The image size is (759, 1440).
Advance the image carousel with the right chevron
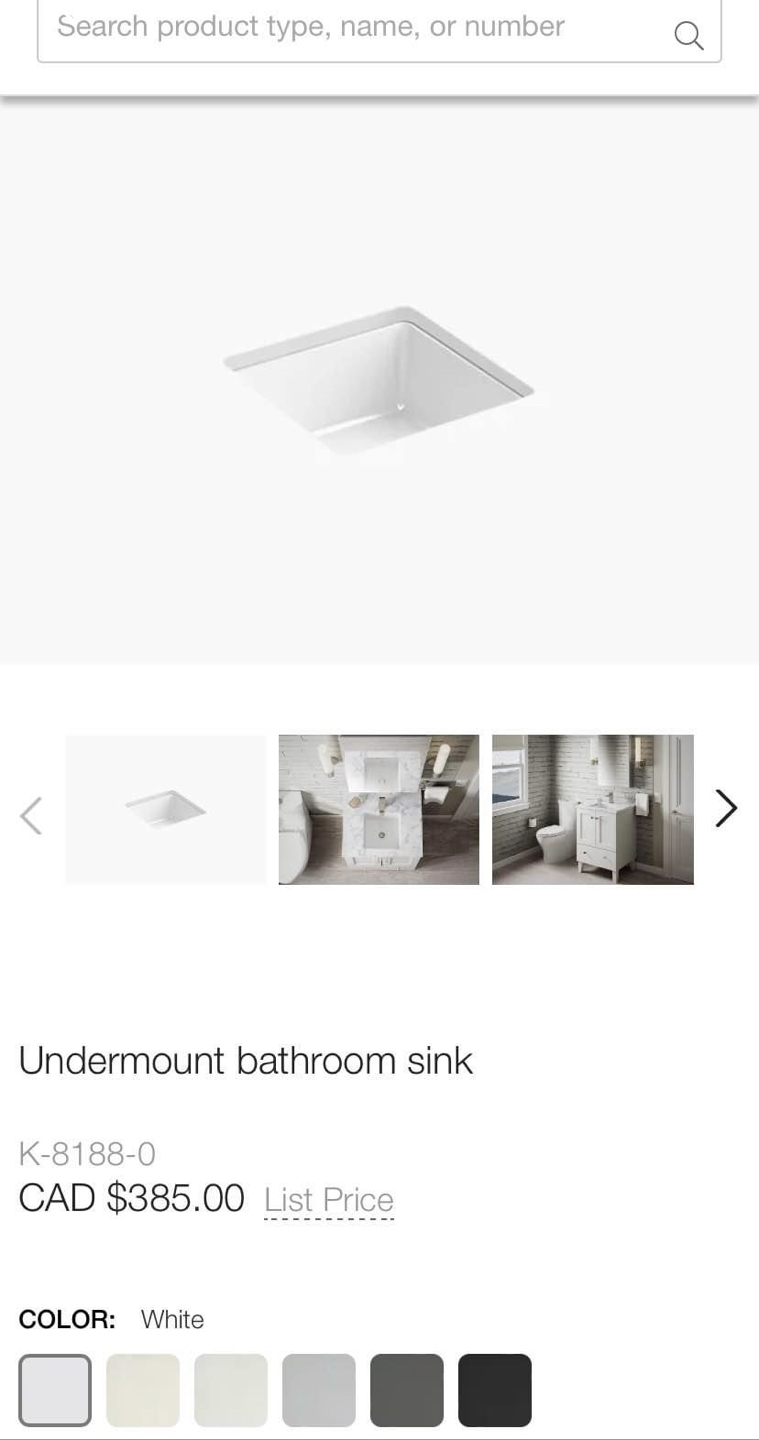[726, 808]
